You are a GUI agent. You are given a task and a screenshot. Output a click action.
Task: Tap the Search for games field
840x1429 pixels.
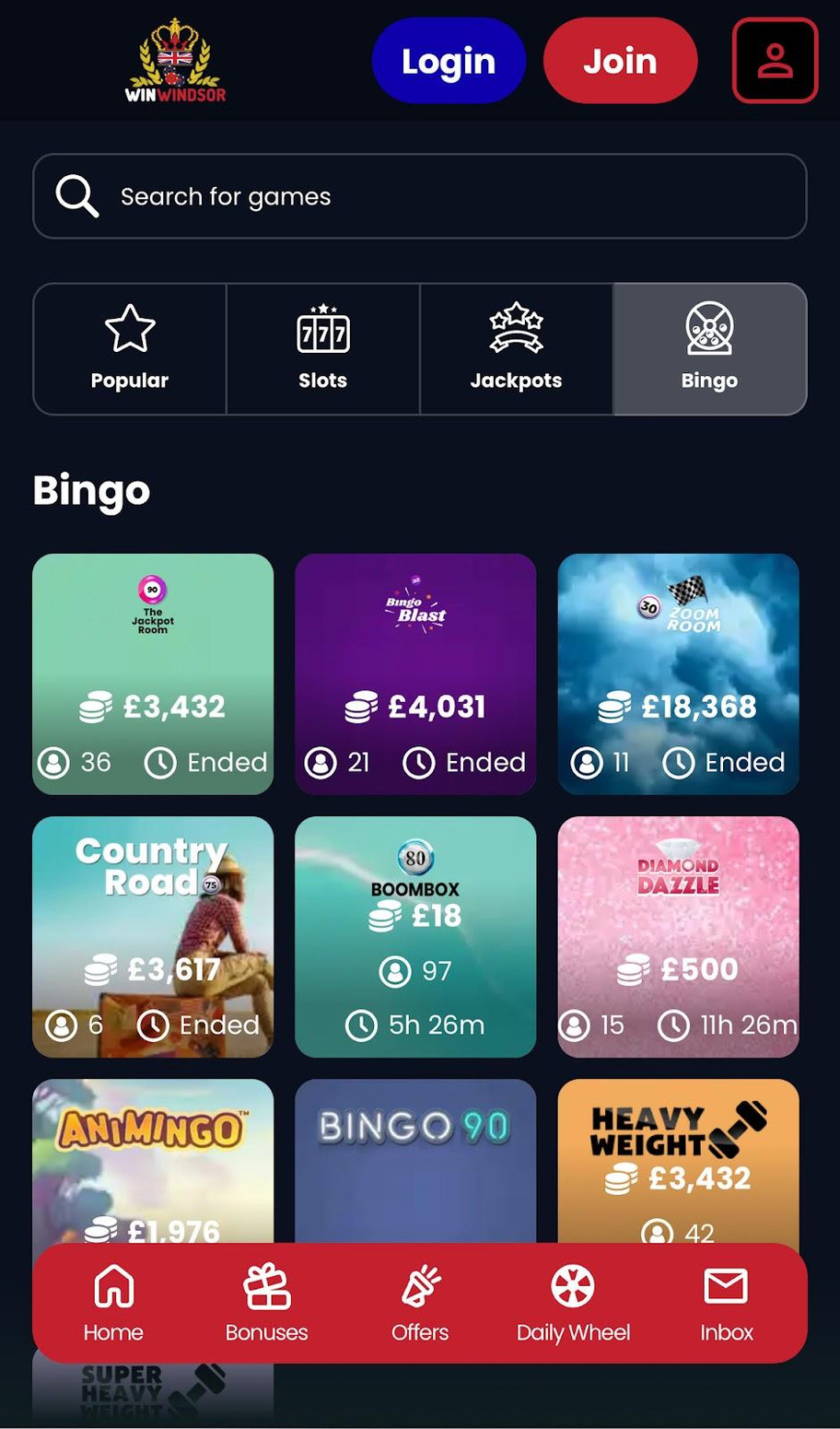[x=420, y=196]
